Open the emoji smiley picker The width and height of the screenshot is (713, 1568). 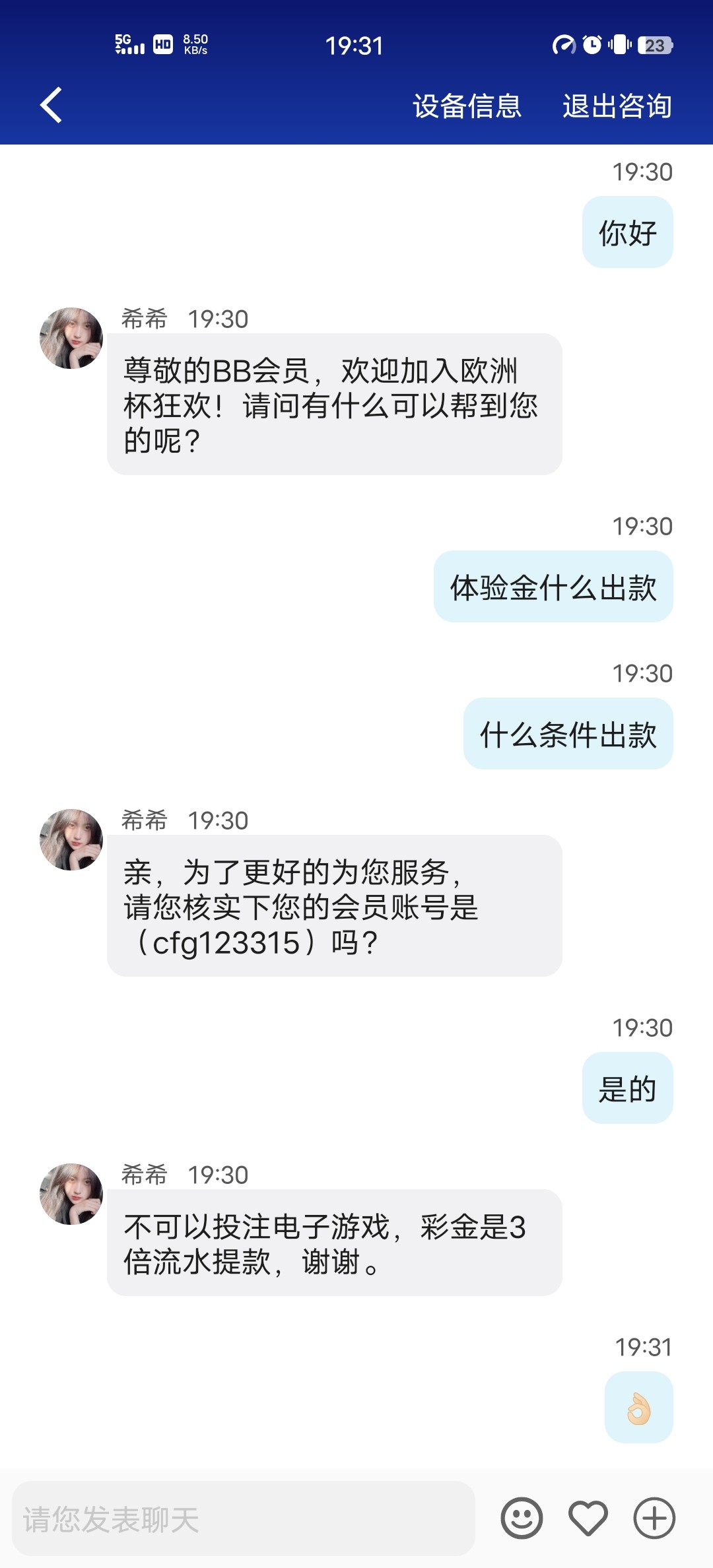click(x=522, y=1518)
